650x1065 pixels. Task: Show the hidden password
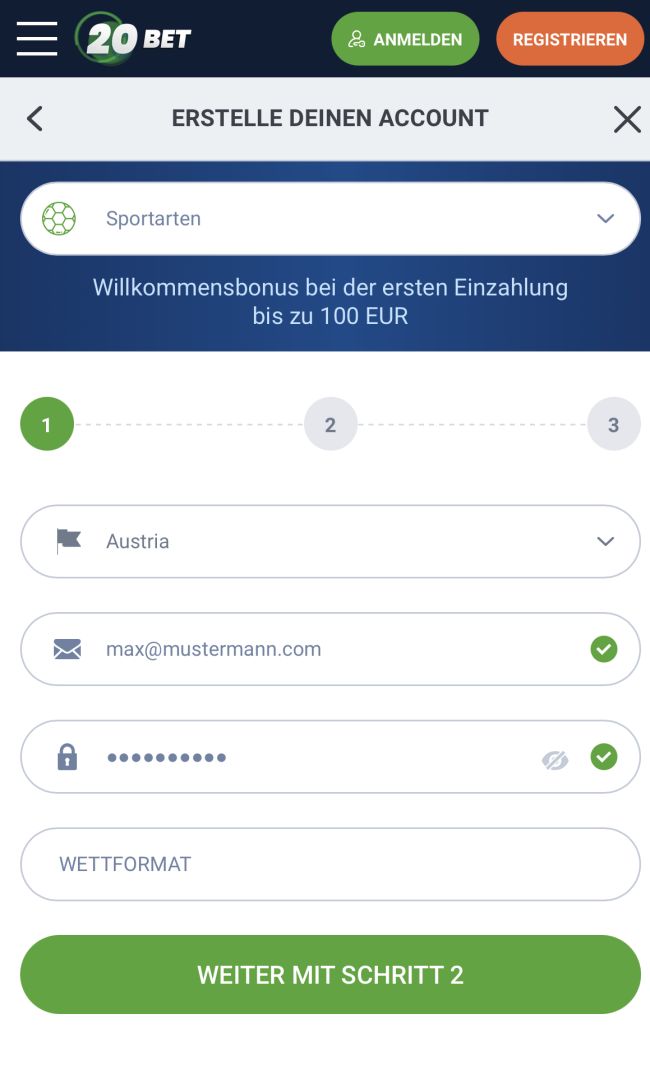point(555,760)
